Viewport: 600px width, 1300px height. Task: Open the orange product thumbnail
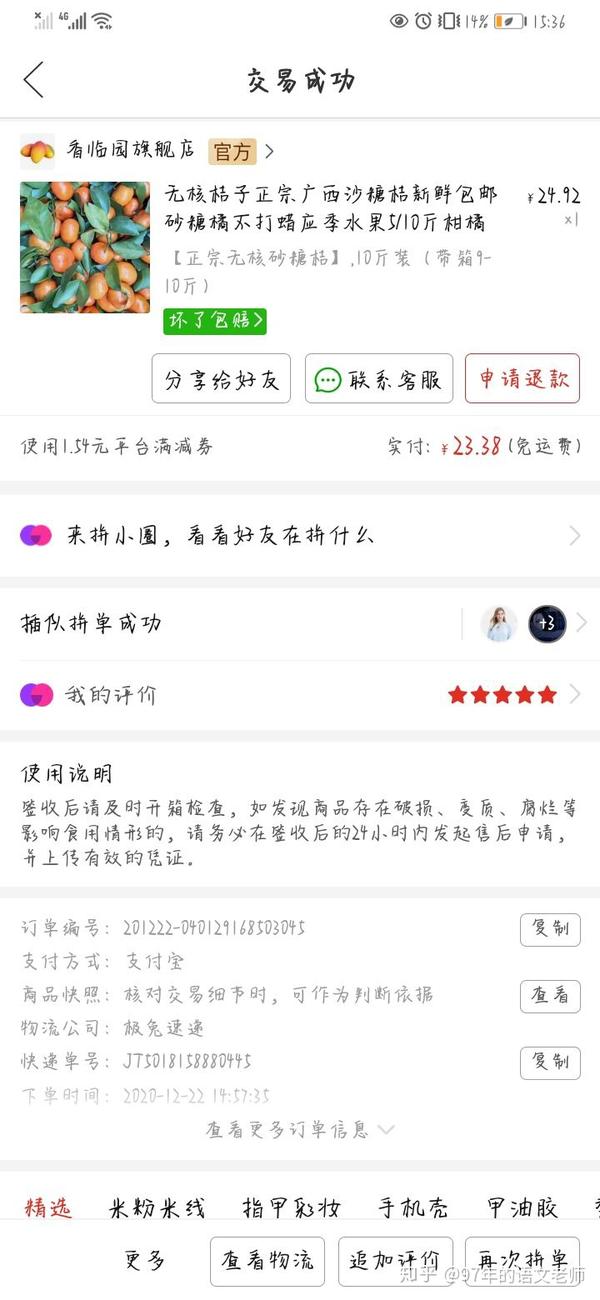tap(85, 247)
